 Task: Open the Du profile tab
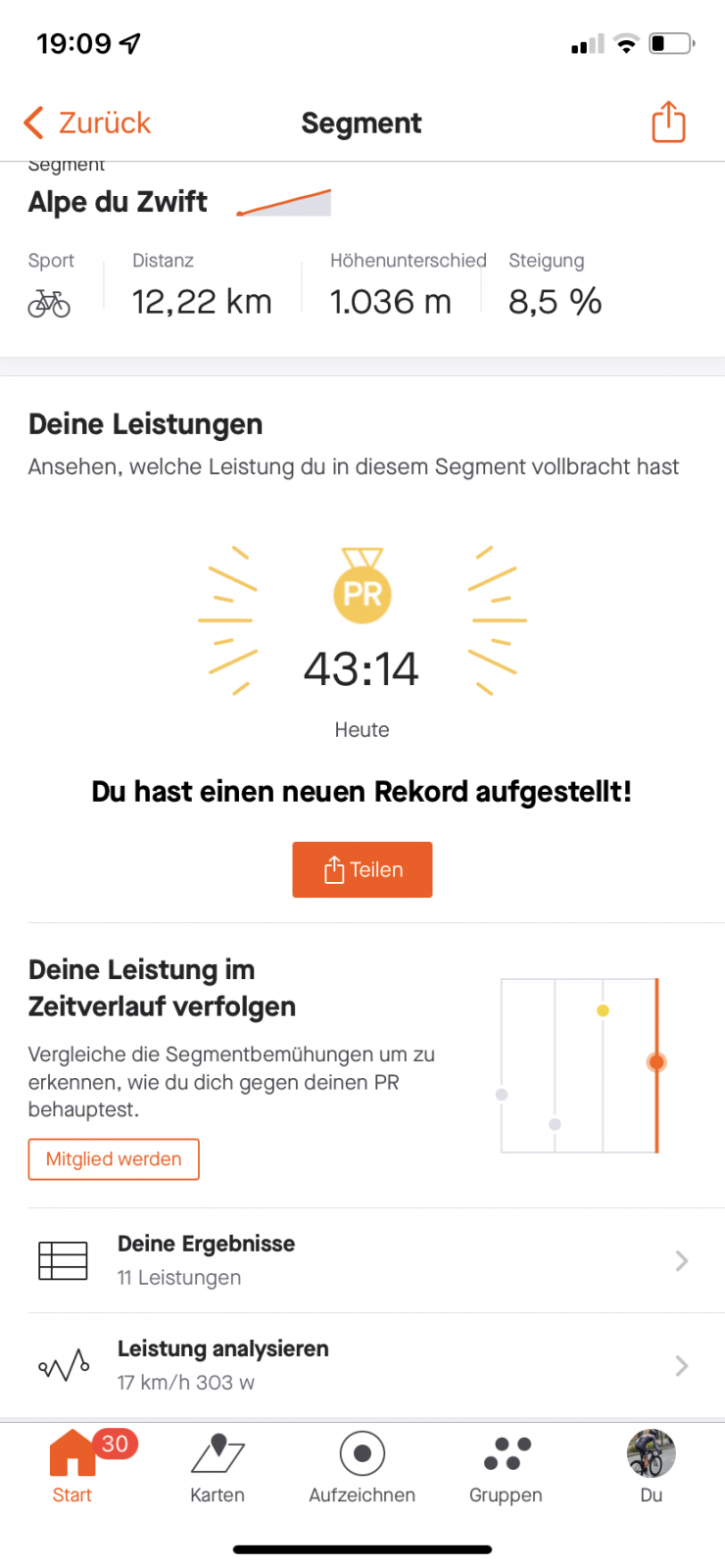[652, 1467]
